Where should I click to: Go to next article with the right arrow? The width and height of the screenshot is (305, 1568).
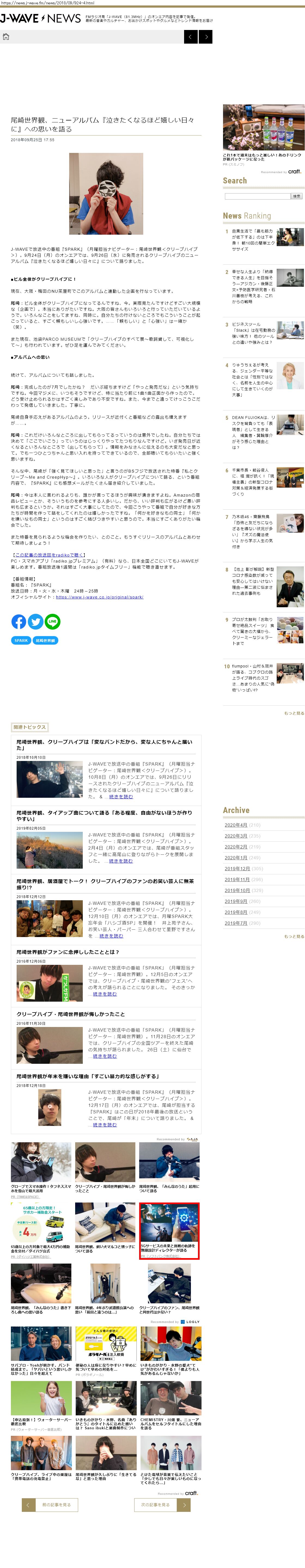point(206,37)
